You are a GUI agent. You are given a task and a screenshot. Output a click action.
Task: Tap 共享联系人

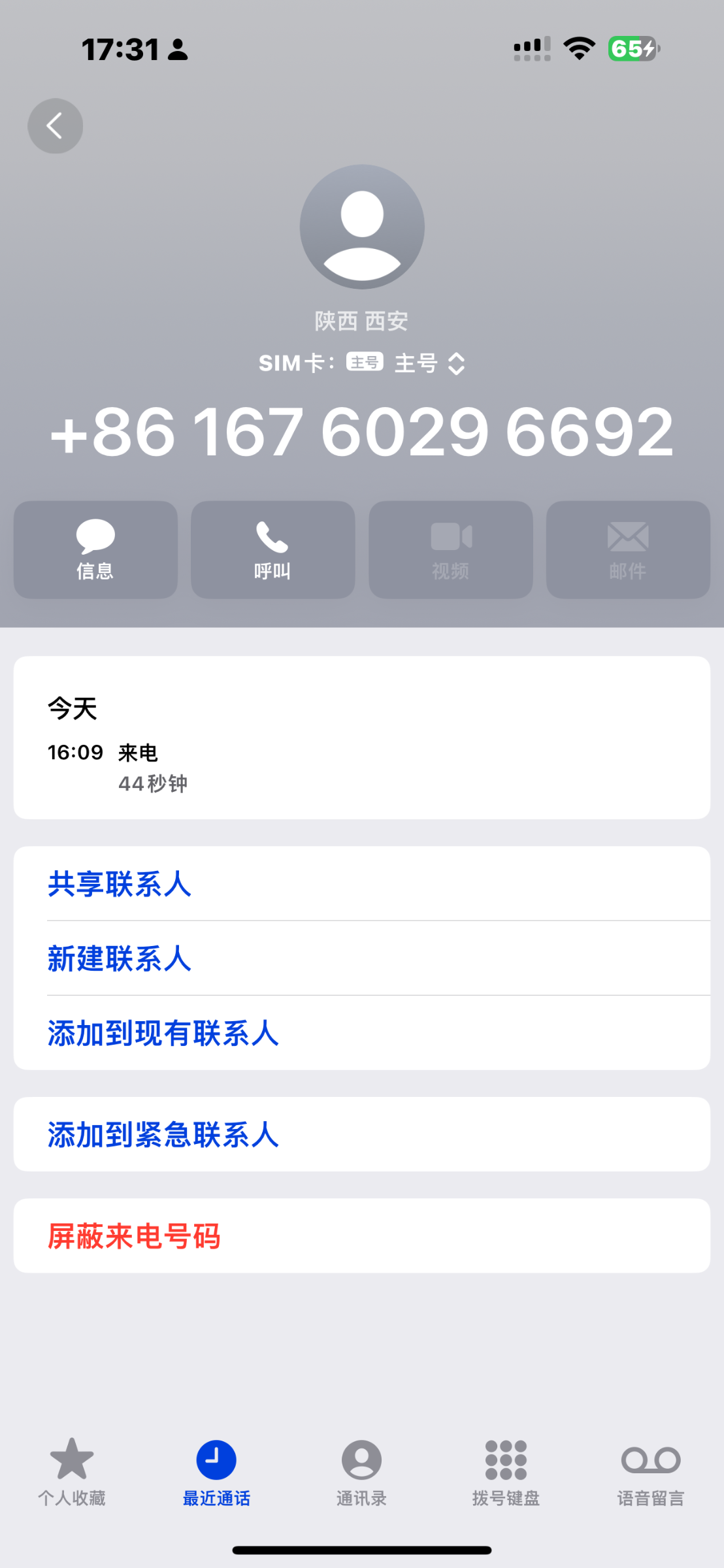pos(362,884)
